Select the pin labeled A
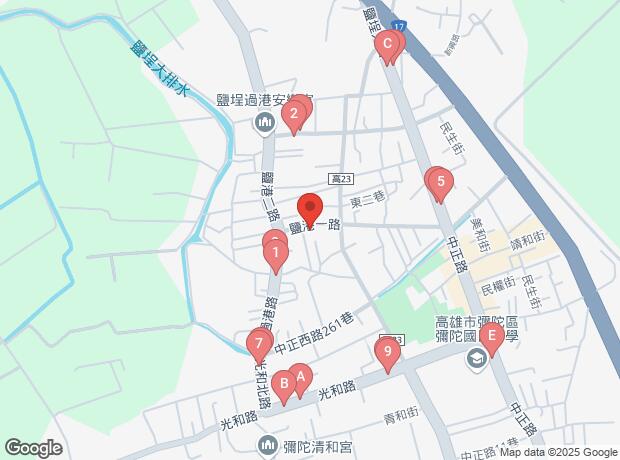Image resolution: width=620 pixels, height=460 pixels. pyautogui.click(x=299, y=377)
